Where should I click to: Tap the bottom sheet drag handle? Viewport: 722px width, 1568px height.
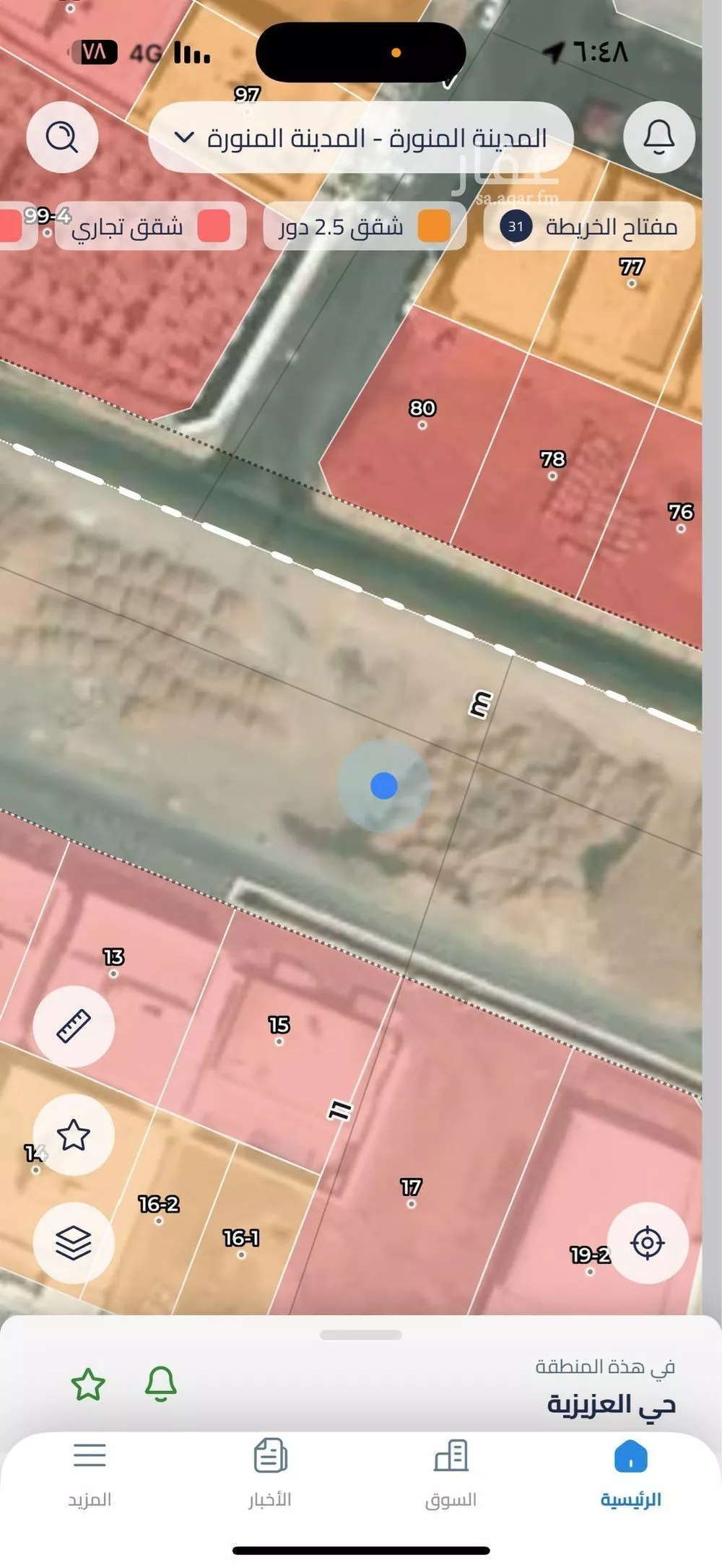[361, 1335]
